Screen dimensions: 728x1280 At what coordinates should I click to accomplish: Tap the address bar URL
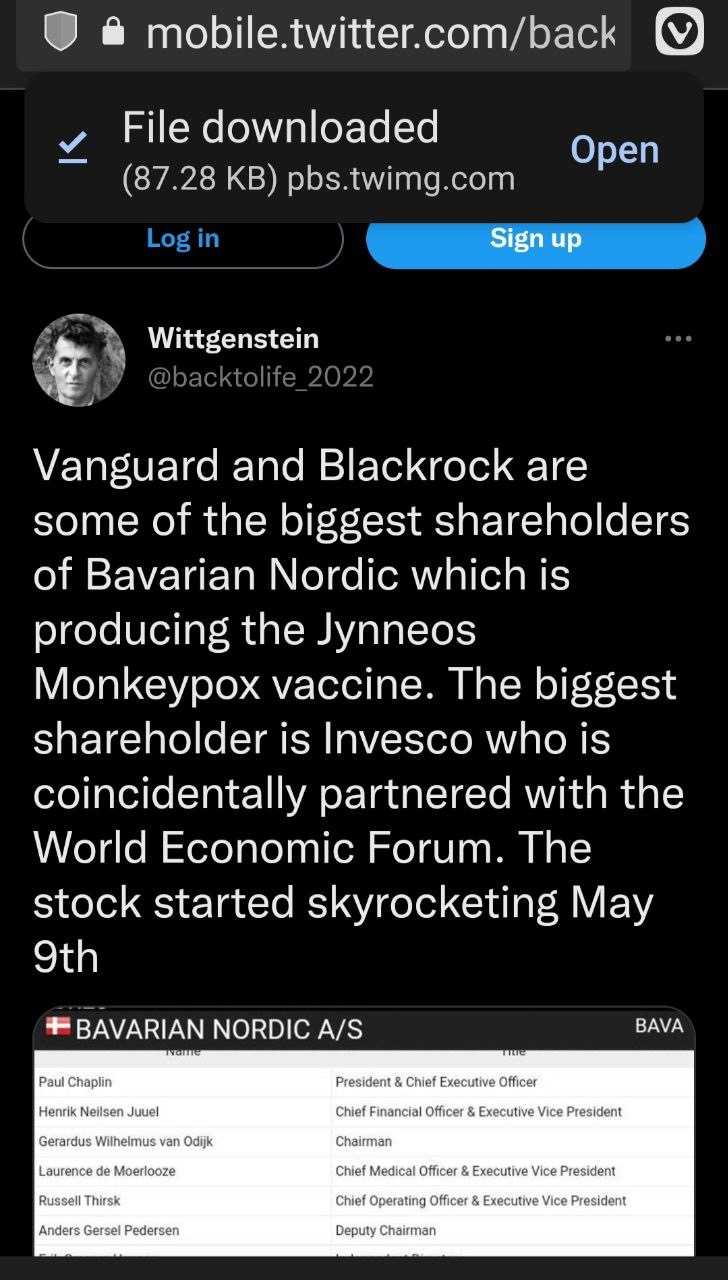380,34
